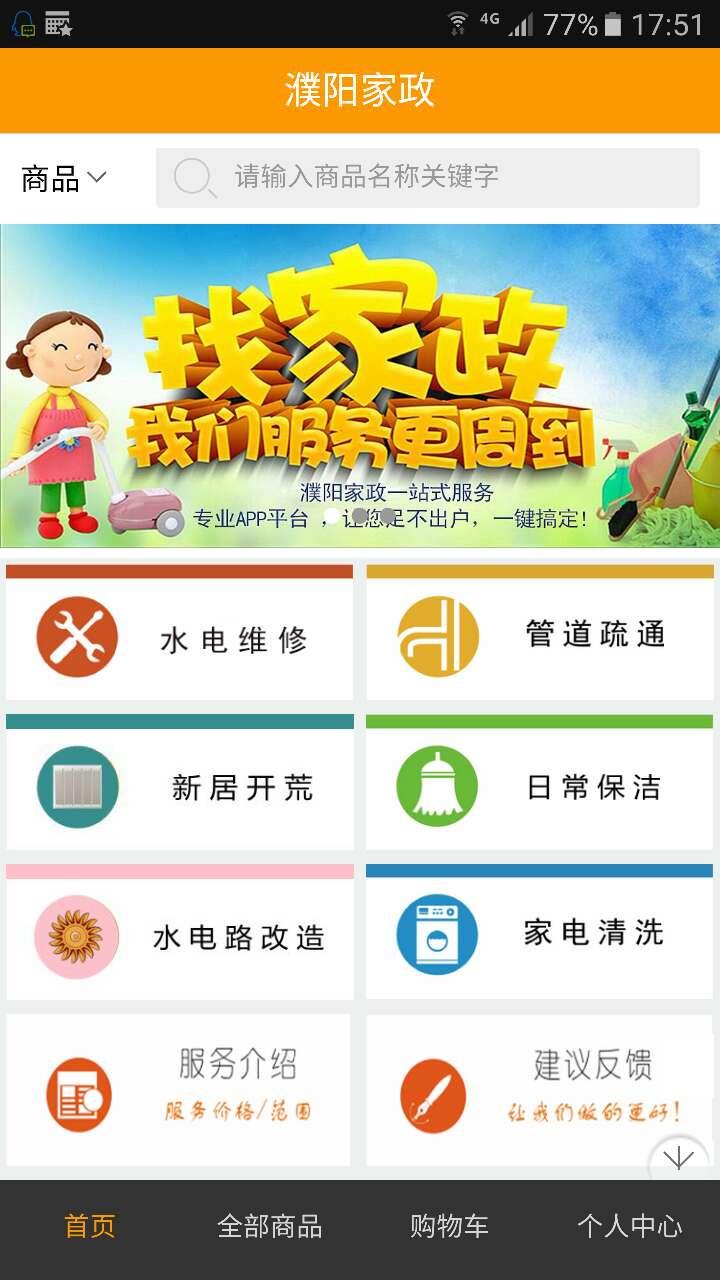The image size is (720, 1280).
Task: Select 首页 in the bottom navigation
Action: tap(90, 1224)
